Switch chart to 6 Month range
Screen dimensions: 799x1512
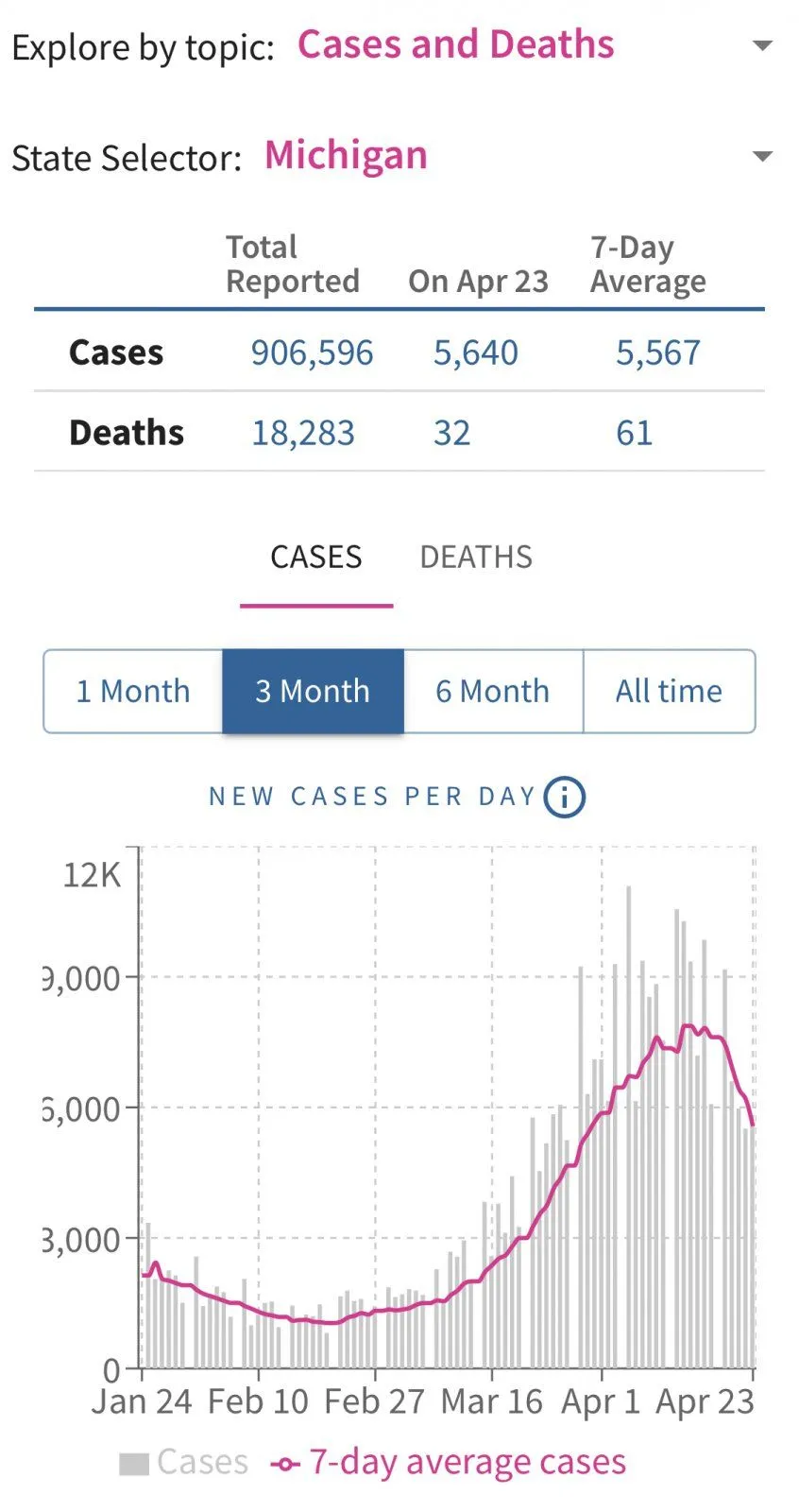pyautogui.click(x=492, y=691)
